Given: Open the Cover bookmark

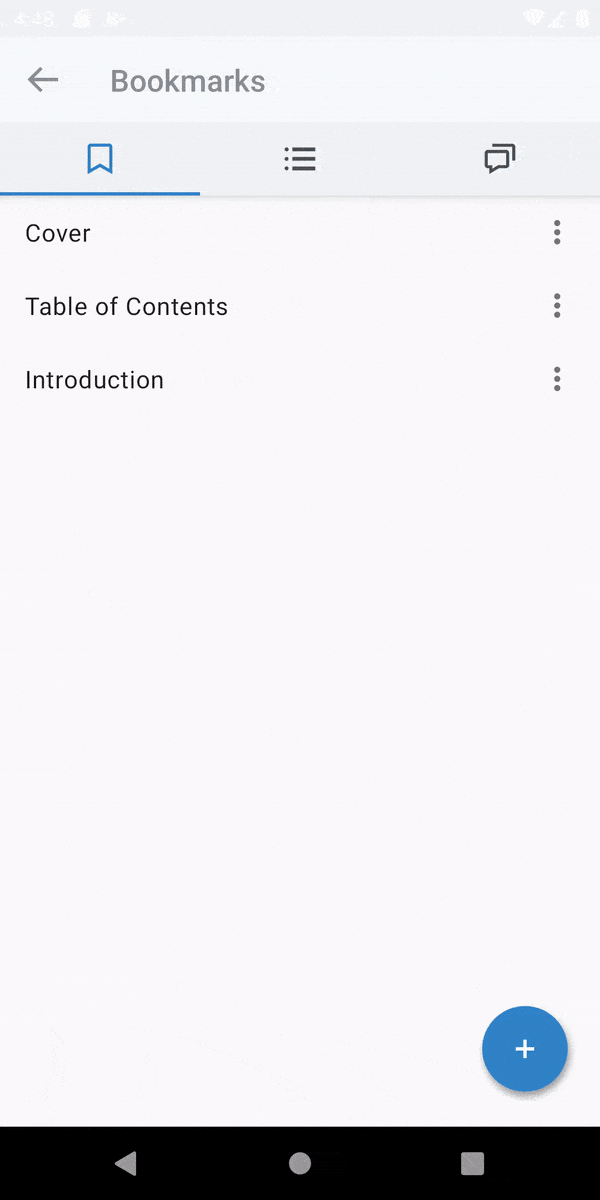Looking at the screenshot, I should pyautogui.click(x=58, y=233).
